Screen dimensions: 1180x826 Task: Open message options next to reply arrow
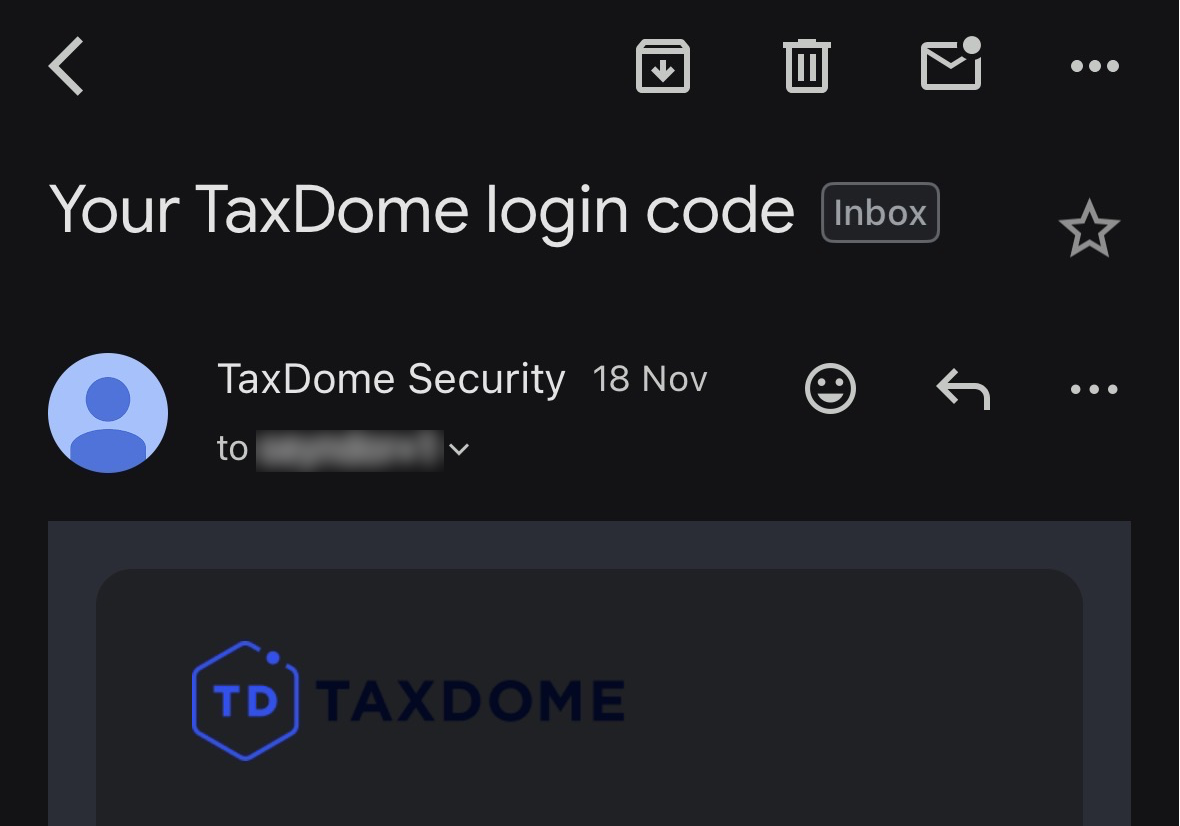pos(1094,388)
